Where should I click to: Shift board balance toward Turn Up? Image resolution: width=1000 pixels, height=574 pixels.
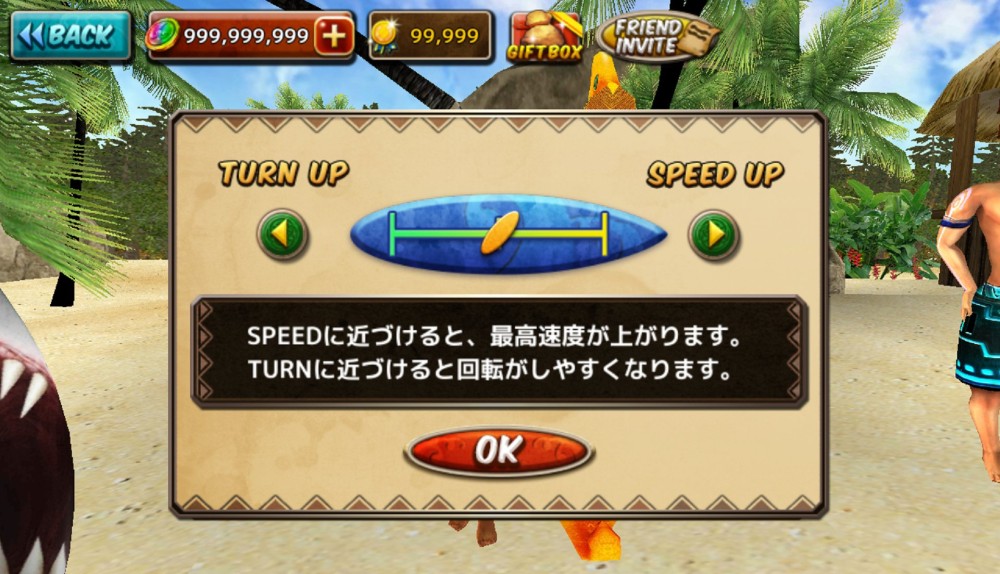(283, 234)
